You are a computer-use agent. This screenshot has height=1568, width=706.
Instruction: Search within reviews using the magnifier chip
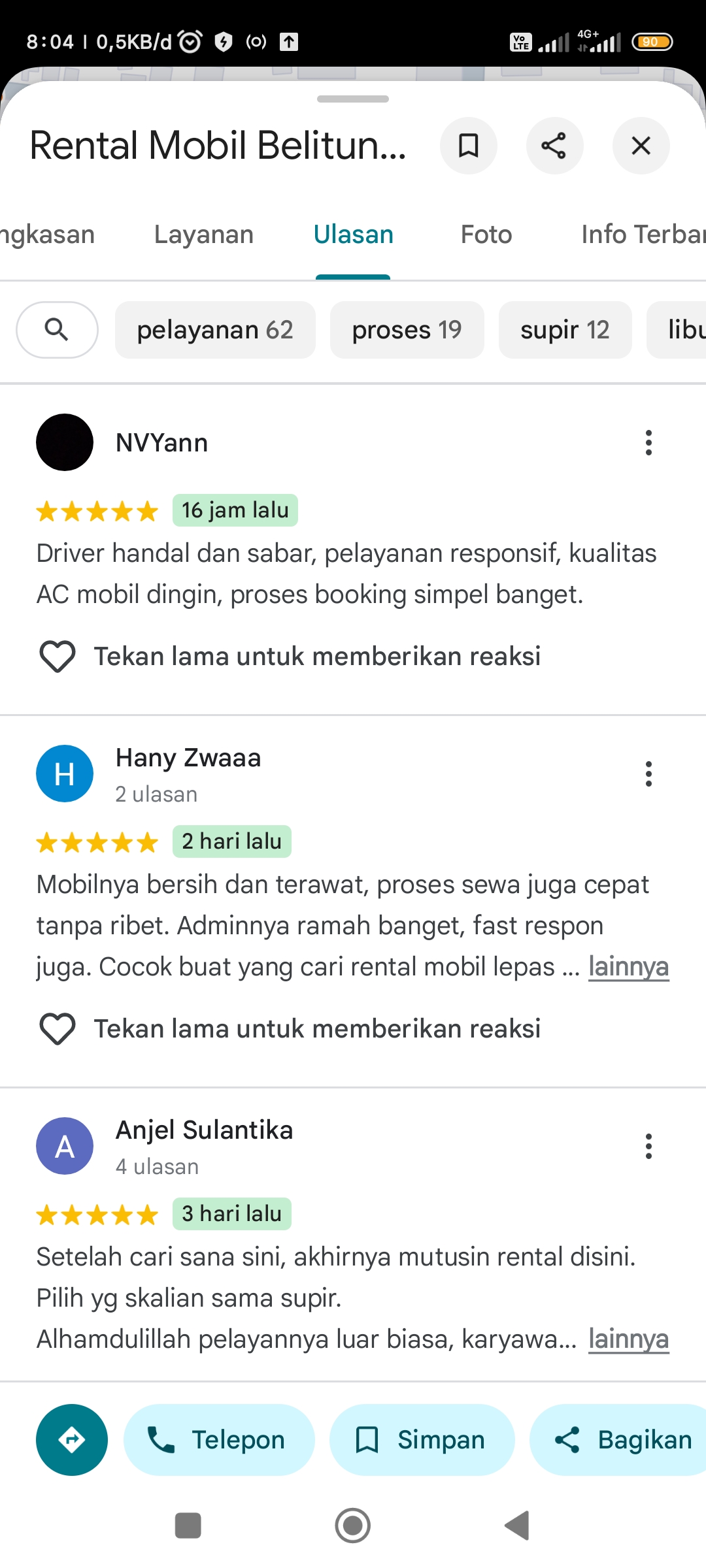tap(57, 330)
